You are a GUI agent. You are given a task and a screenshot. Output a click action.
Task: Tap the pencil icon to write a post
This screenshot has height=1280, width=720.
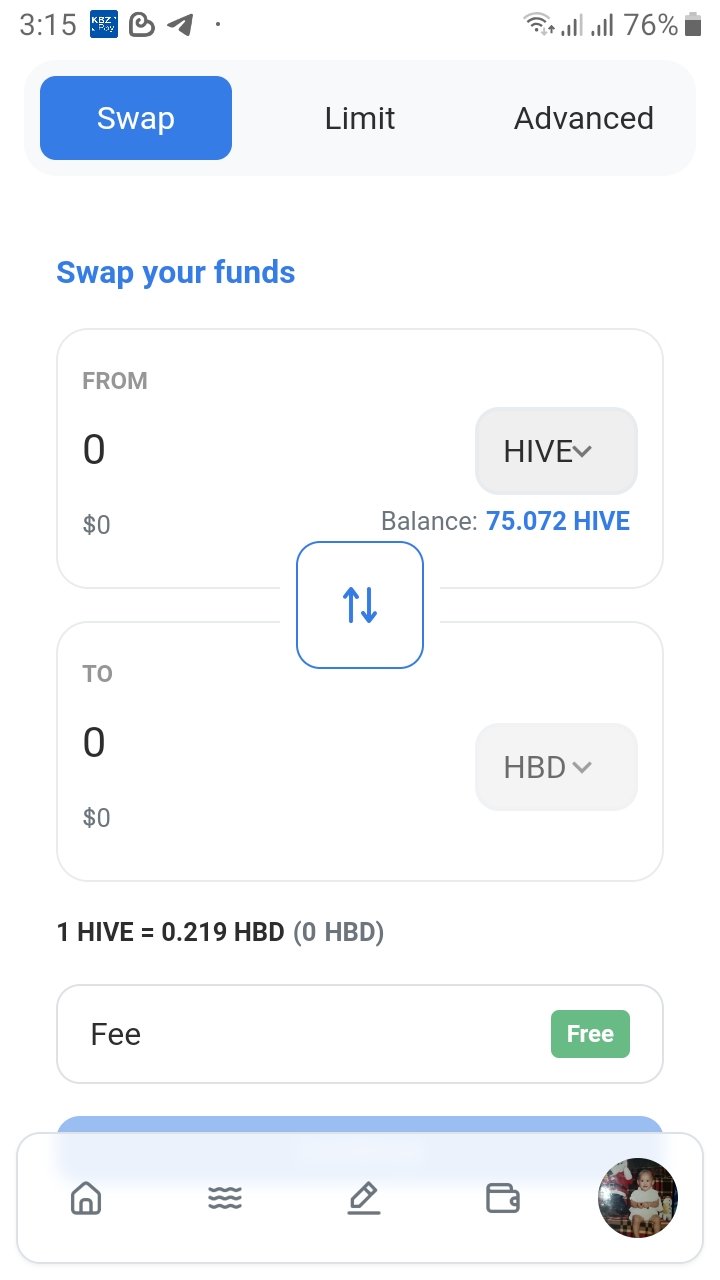coord(364,1197)
